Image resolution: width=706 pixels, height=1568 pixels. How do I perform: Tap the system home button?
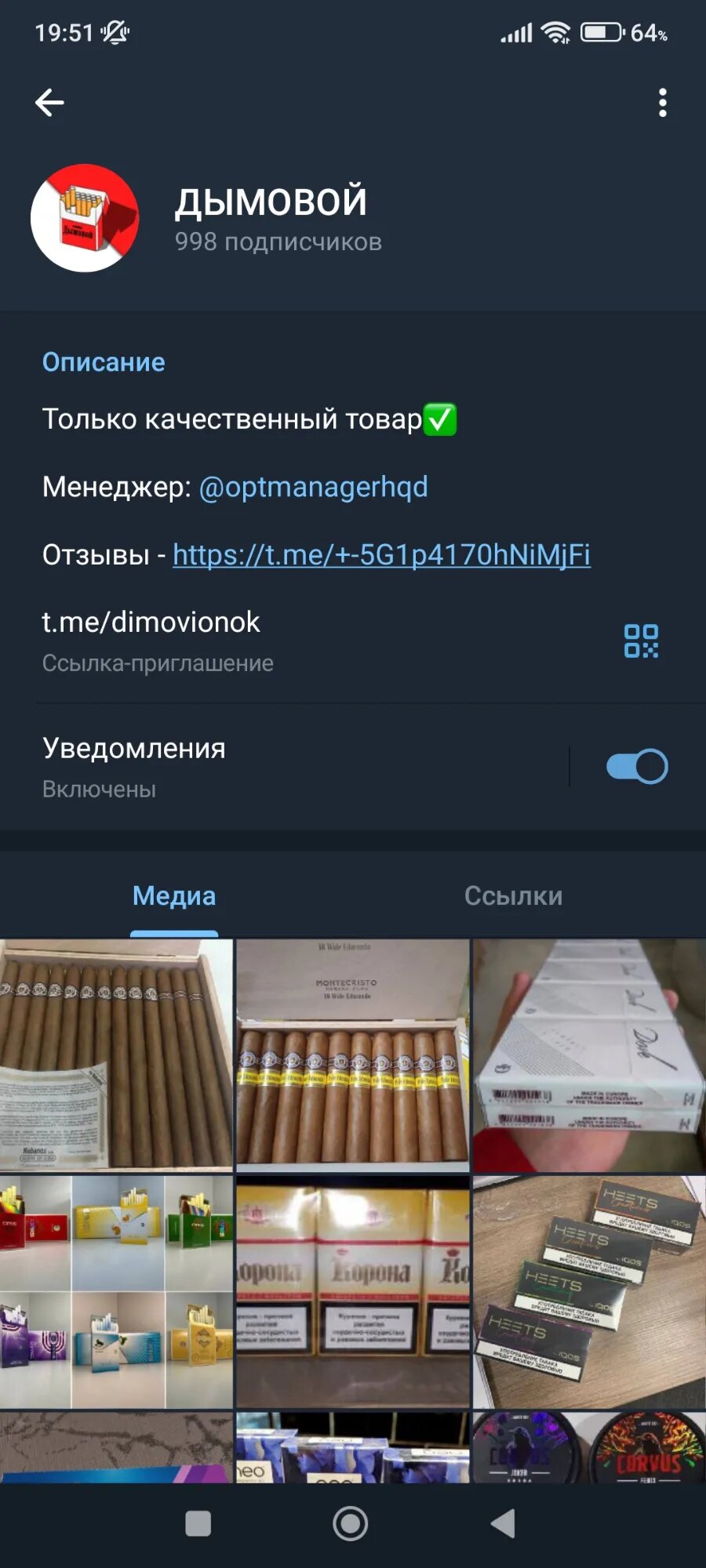(x=351, y=1523)
